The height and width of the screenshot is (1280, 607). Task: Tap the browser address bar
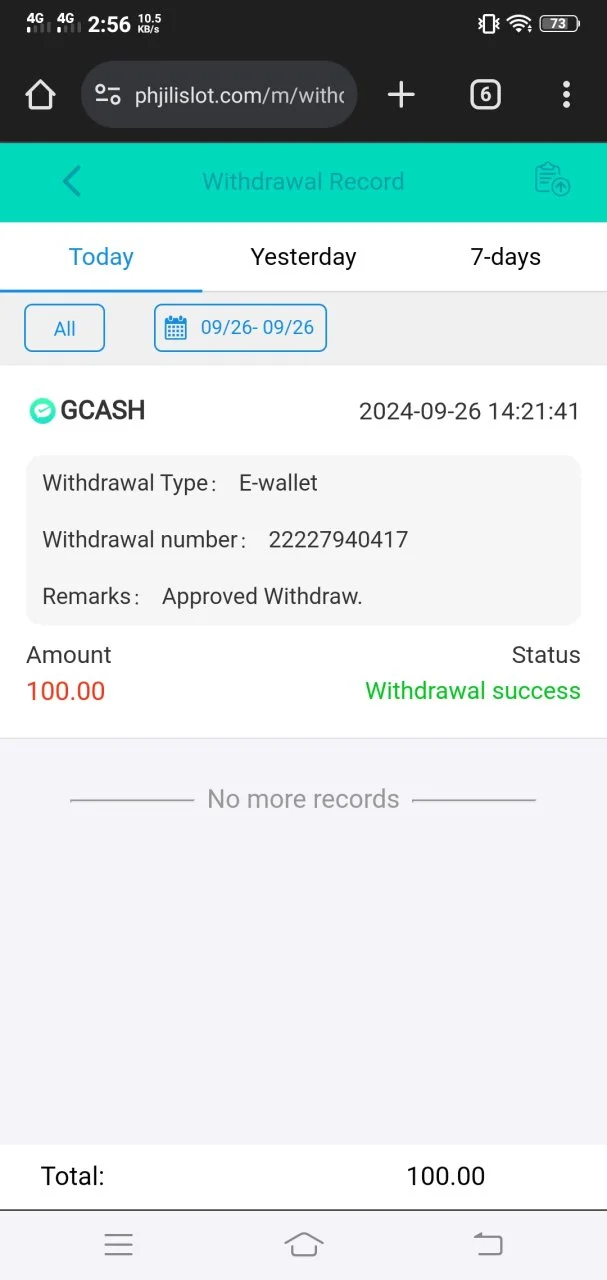click(219, 95)
